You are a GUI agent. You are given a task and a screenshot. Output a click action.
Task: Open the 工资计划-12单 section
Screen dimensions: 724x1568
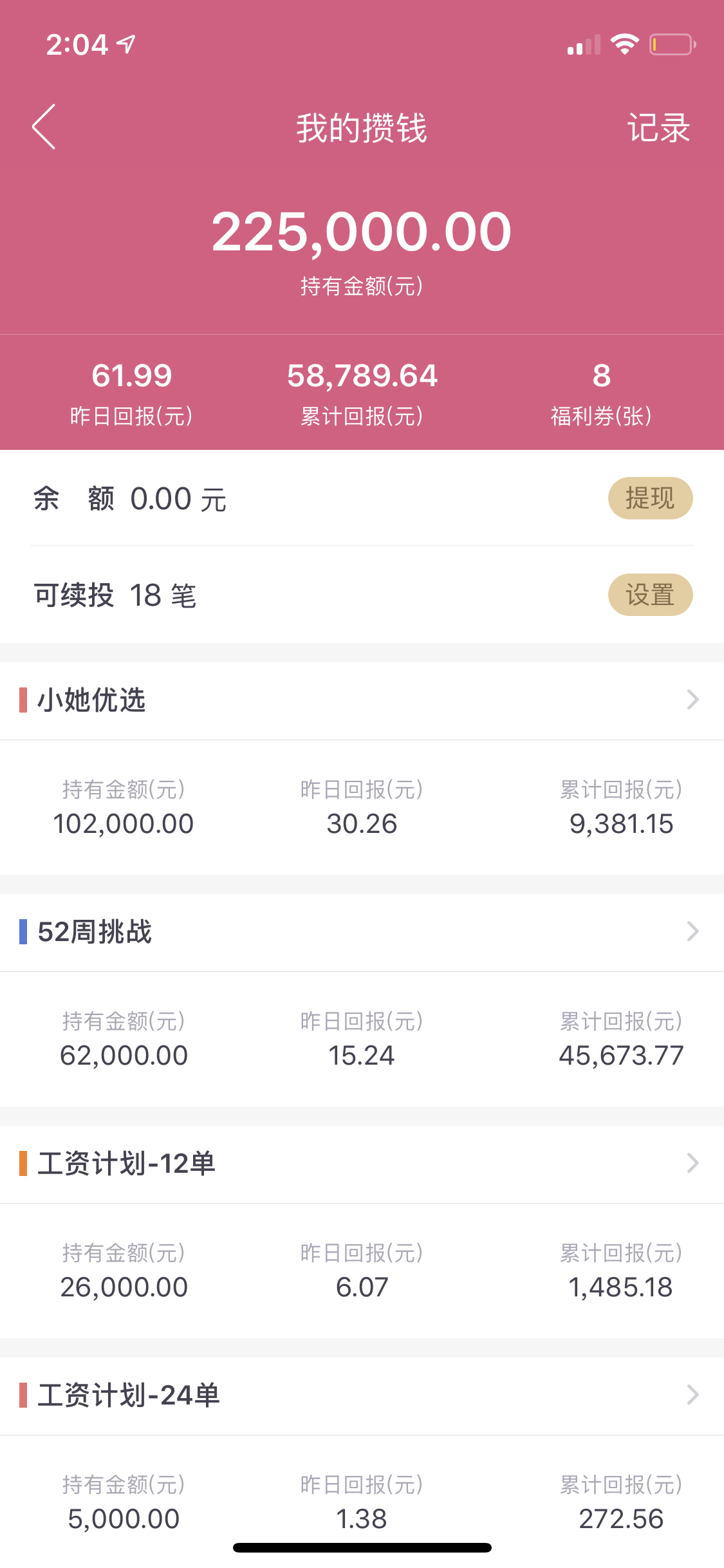(x=362, y=1164)
